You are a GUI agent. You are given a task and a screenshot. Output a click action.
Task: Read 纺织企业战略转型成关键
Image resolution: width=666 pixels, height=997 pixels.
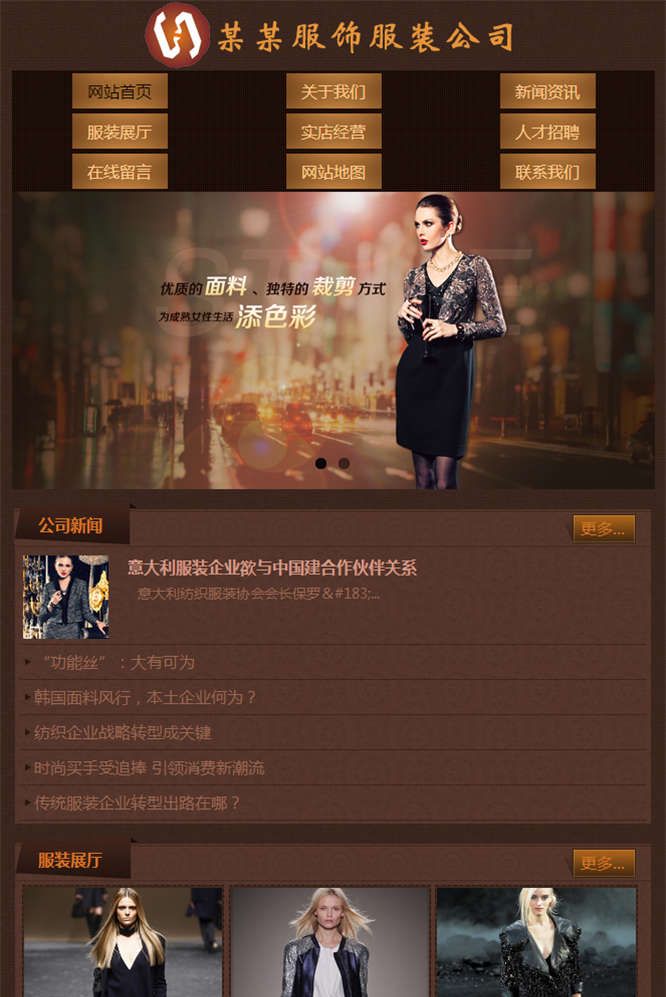point(123,732)
